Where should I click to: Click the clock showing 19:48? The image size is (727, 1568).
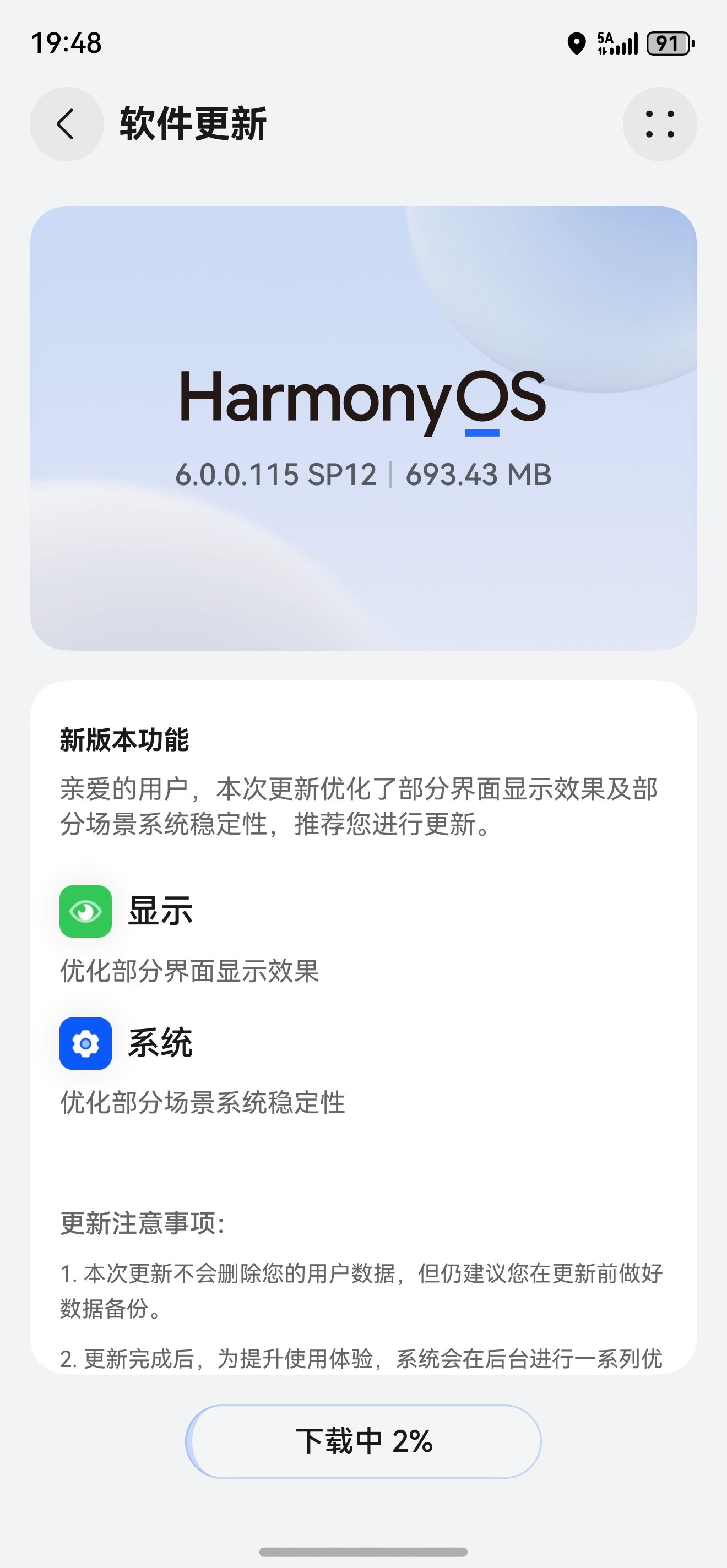pyautogui.click(x=67, y=43)
